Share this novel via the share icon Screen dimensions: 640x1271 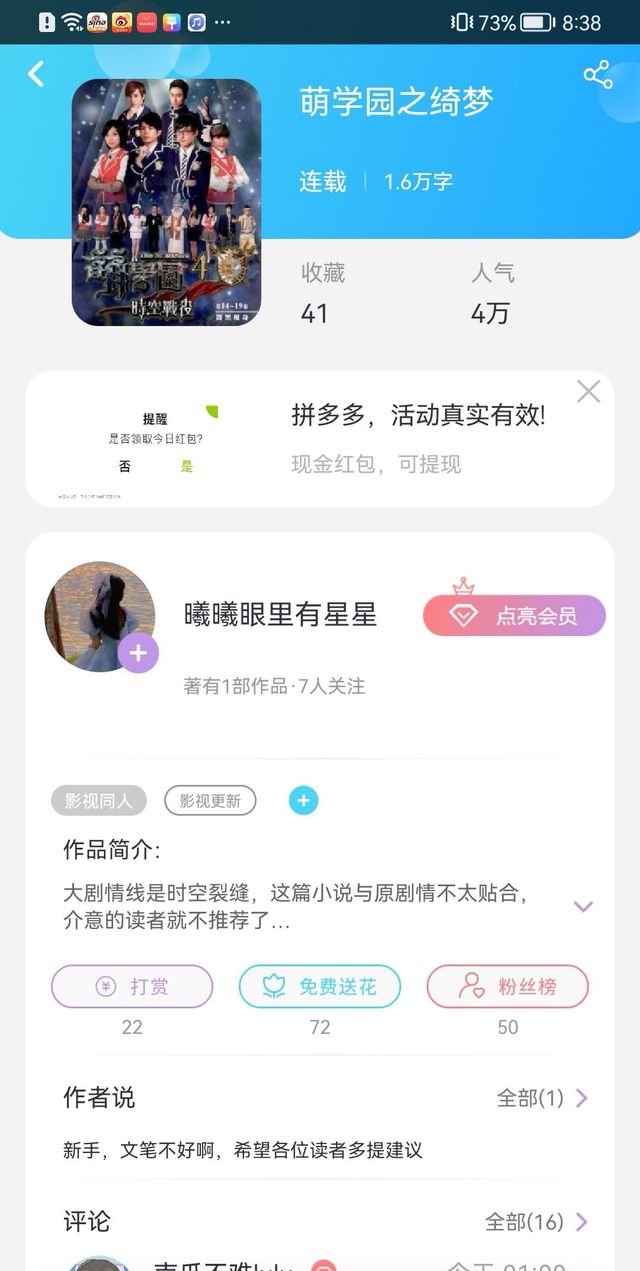click(x=598, y=75)
